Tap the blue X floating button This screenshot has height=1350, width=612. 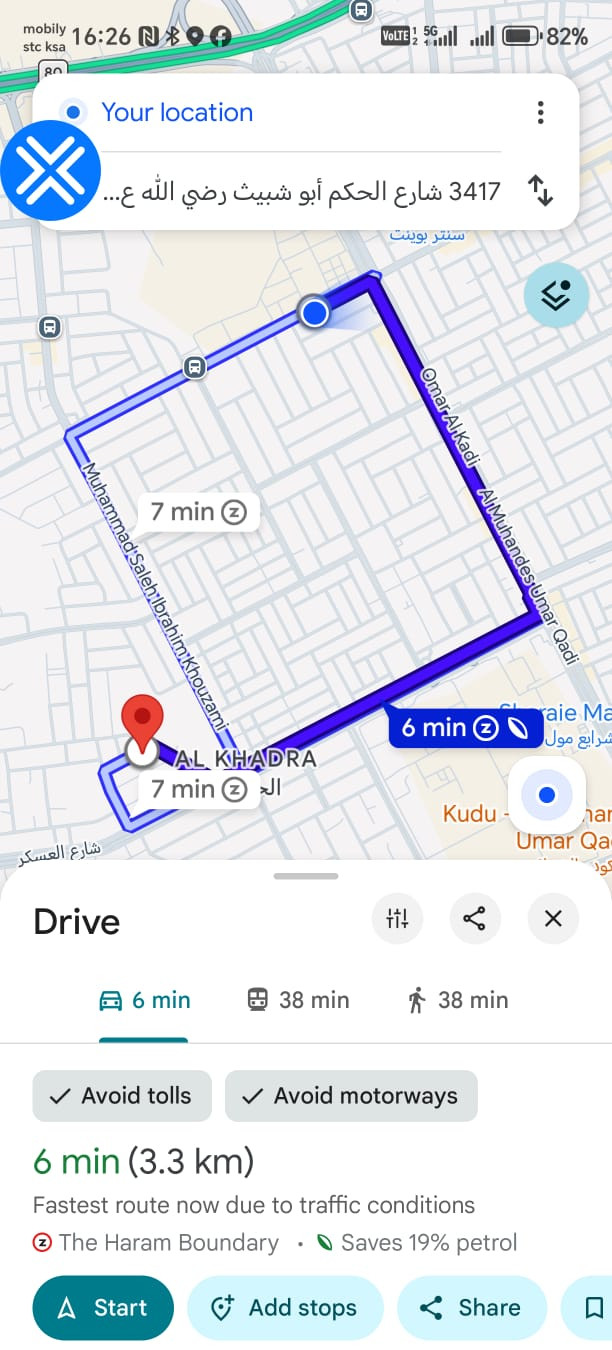pyautogui.click(x=50, y=170)
